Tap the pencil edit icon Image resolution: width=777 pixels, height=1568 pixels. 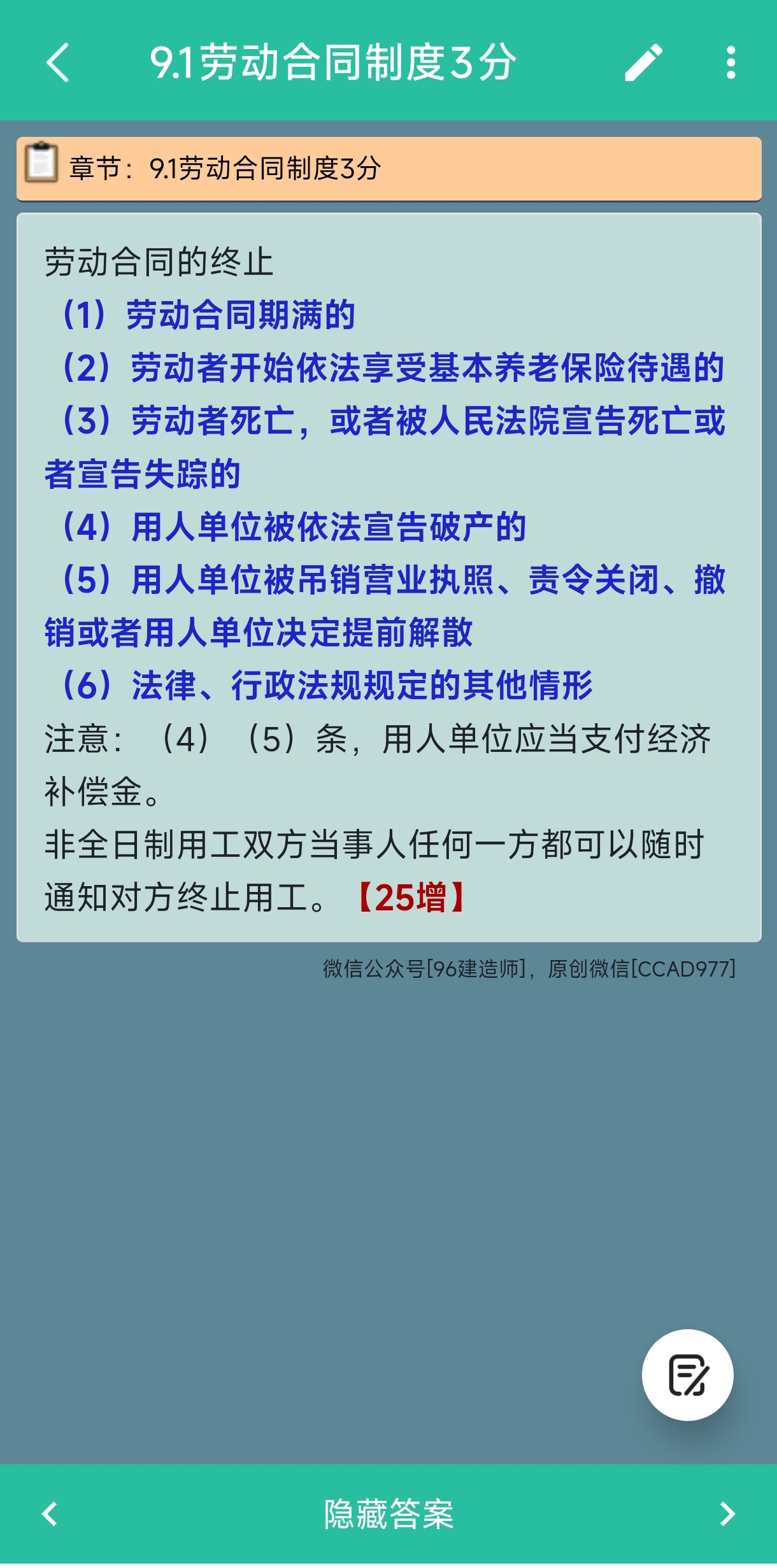point(643,62)
